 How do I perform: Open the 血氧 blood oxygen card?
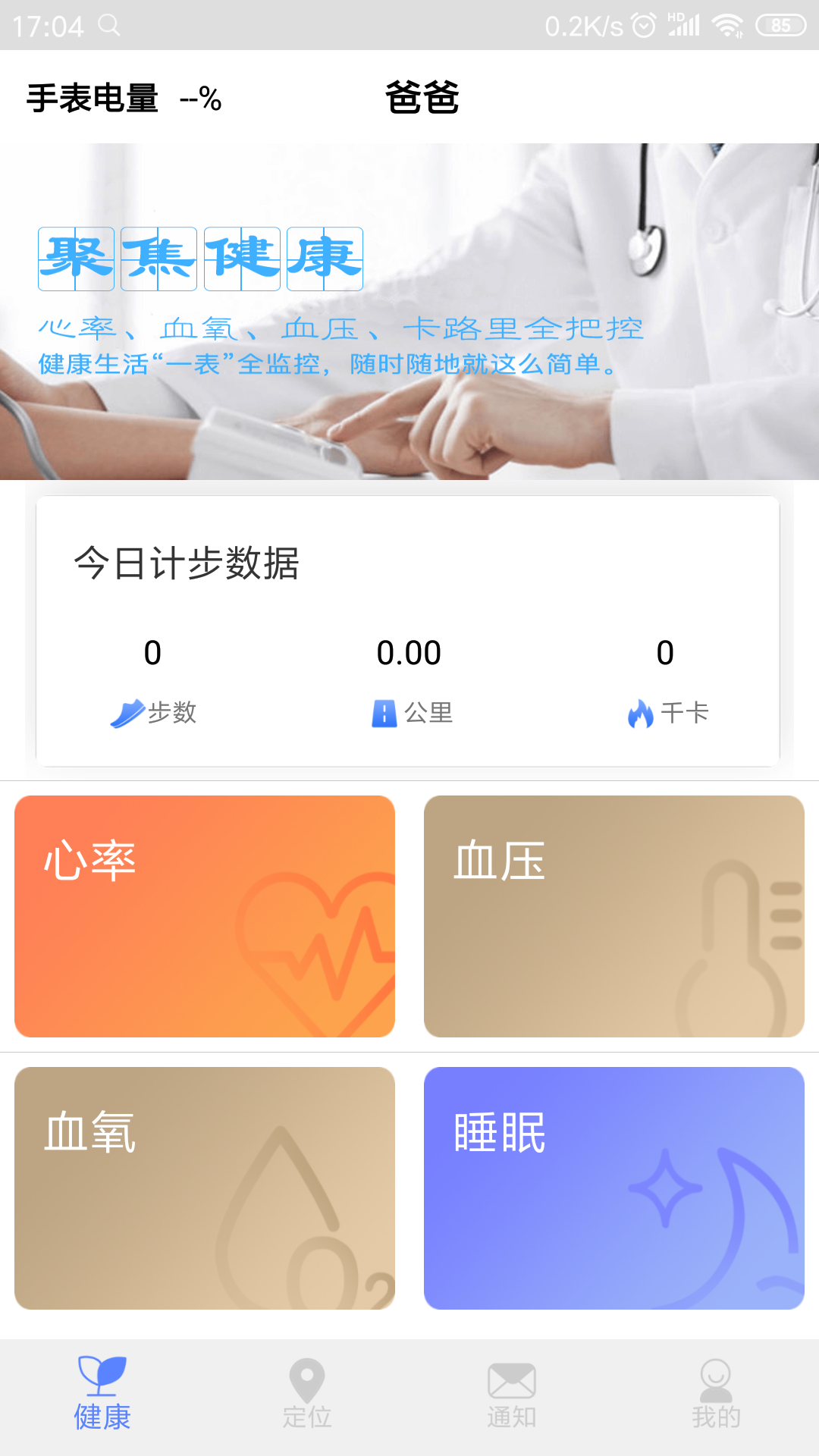tap(205, 1188)
